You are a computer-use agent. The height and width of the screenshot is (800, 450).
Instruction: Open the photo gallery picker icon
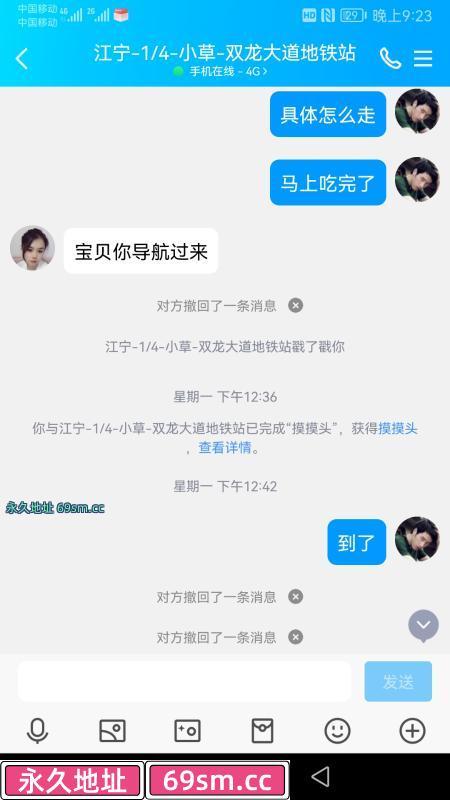(x=112, y=731)
